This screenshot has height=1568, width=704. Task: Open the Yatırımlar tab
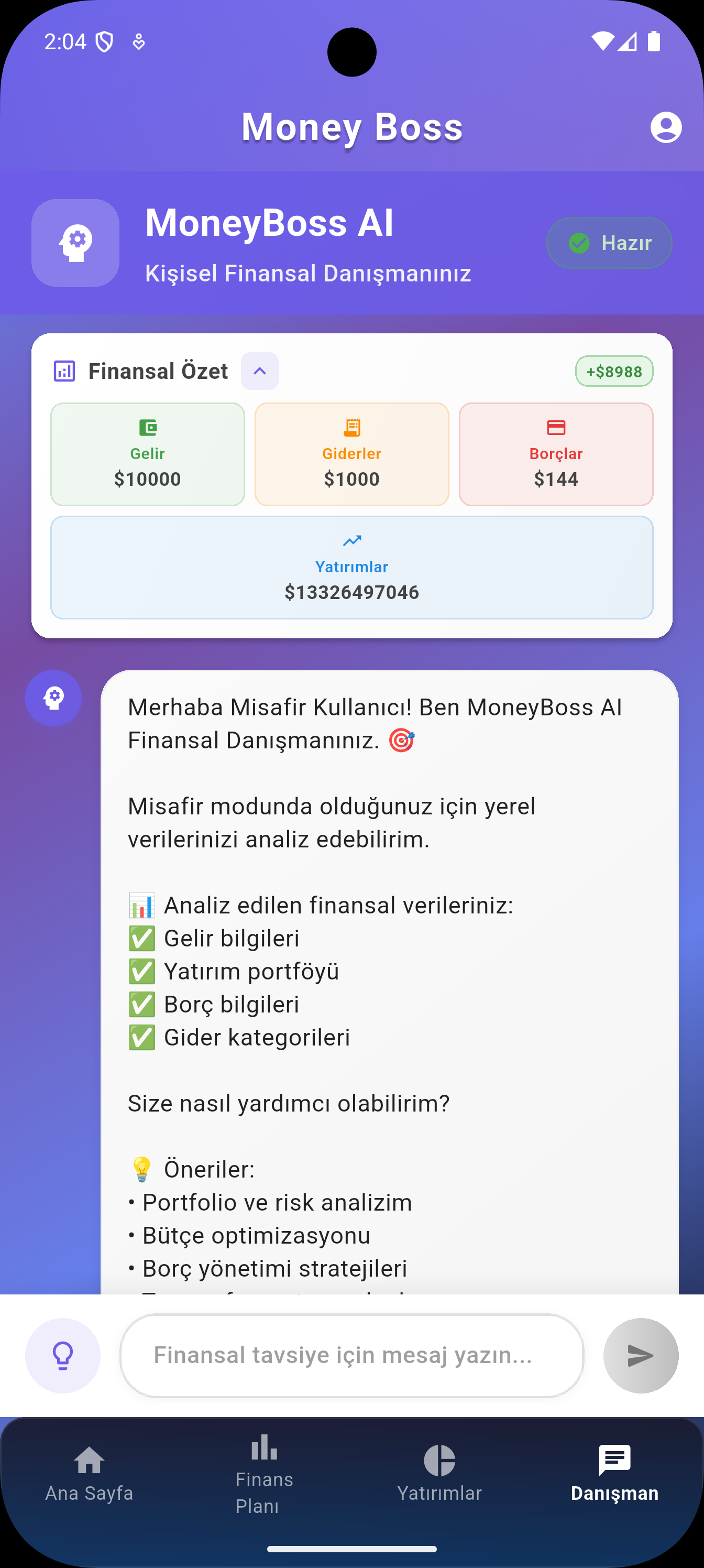coord(439,1473)
